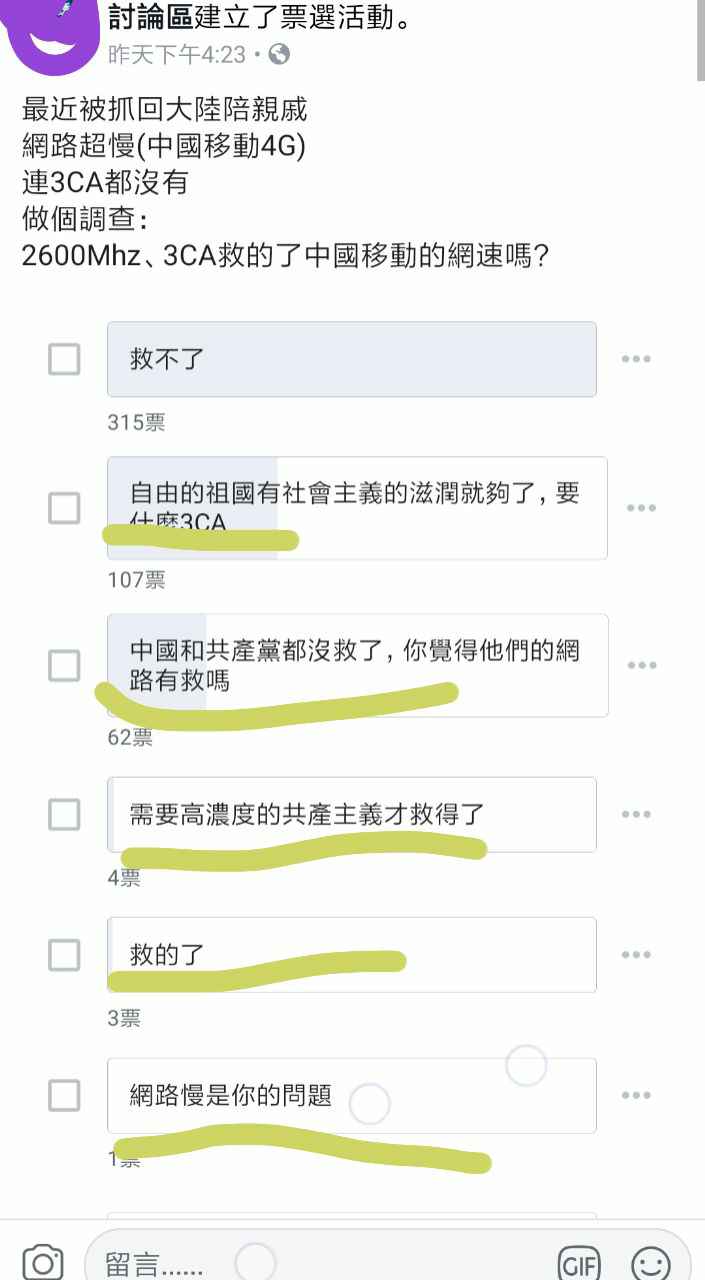Open options for 網路慢是你的問題

[636, 1095]
